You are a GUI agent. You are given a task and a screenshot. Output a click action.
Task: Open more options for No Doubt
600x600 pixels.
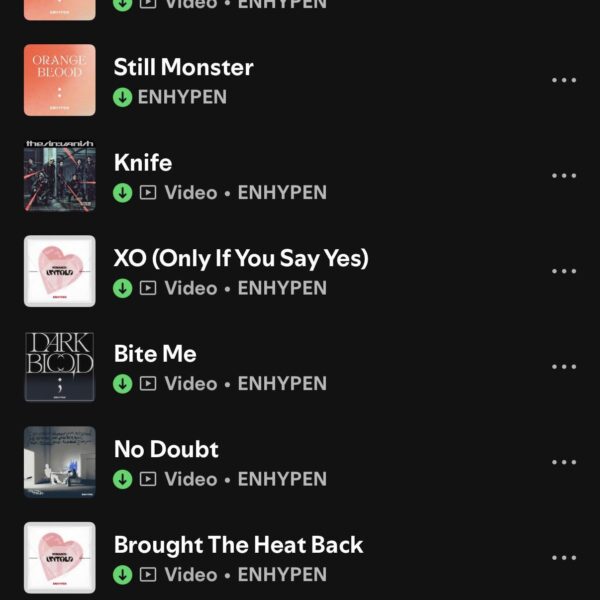coord(564,462)
